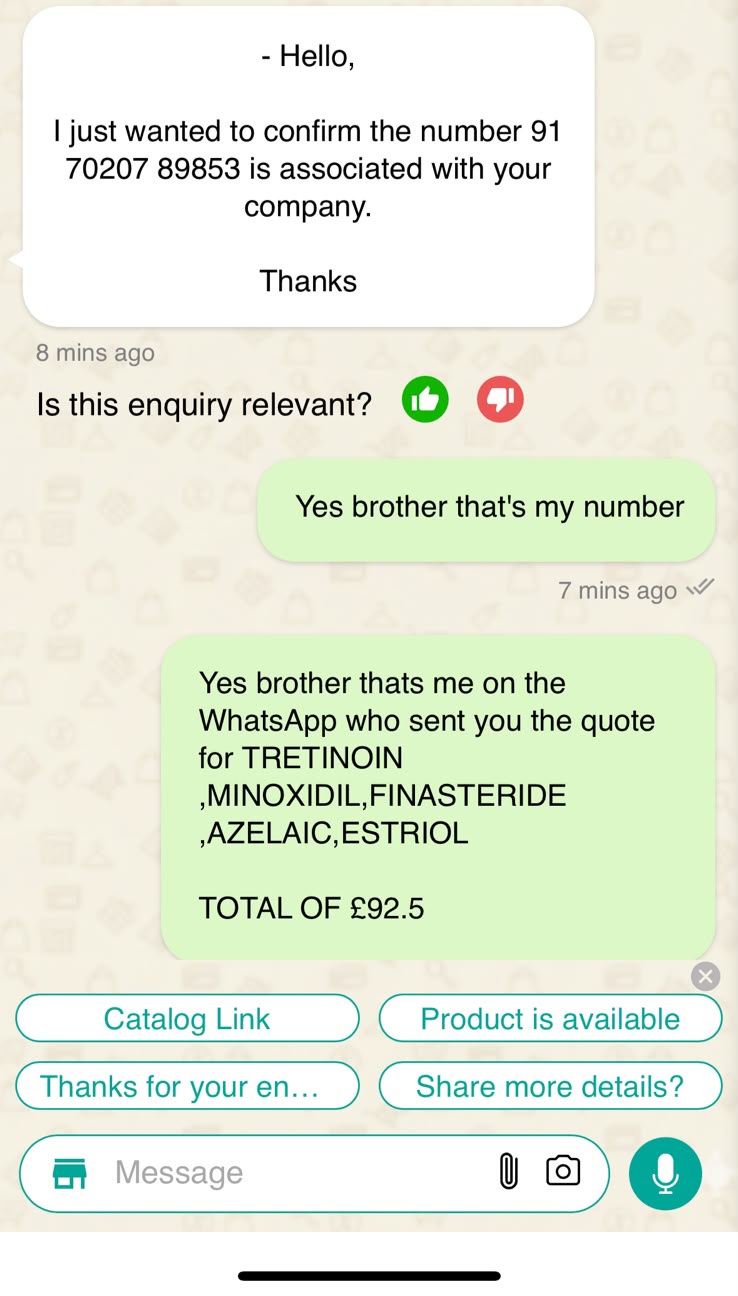Choose the Product is available quick reply
The width and height of the screenshot is (738, 1296).
click(550, 1019)
